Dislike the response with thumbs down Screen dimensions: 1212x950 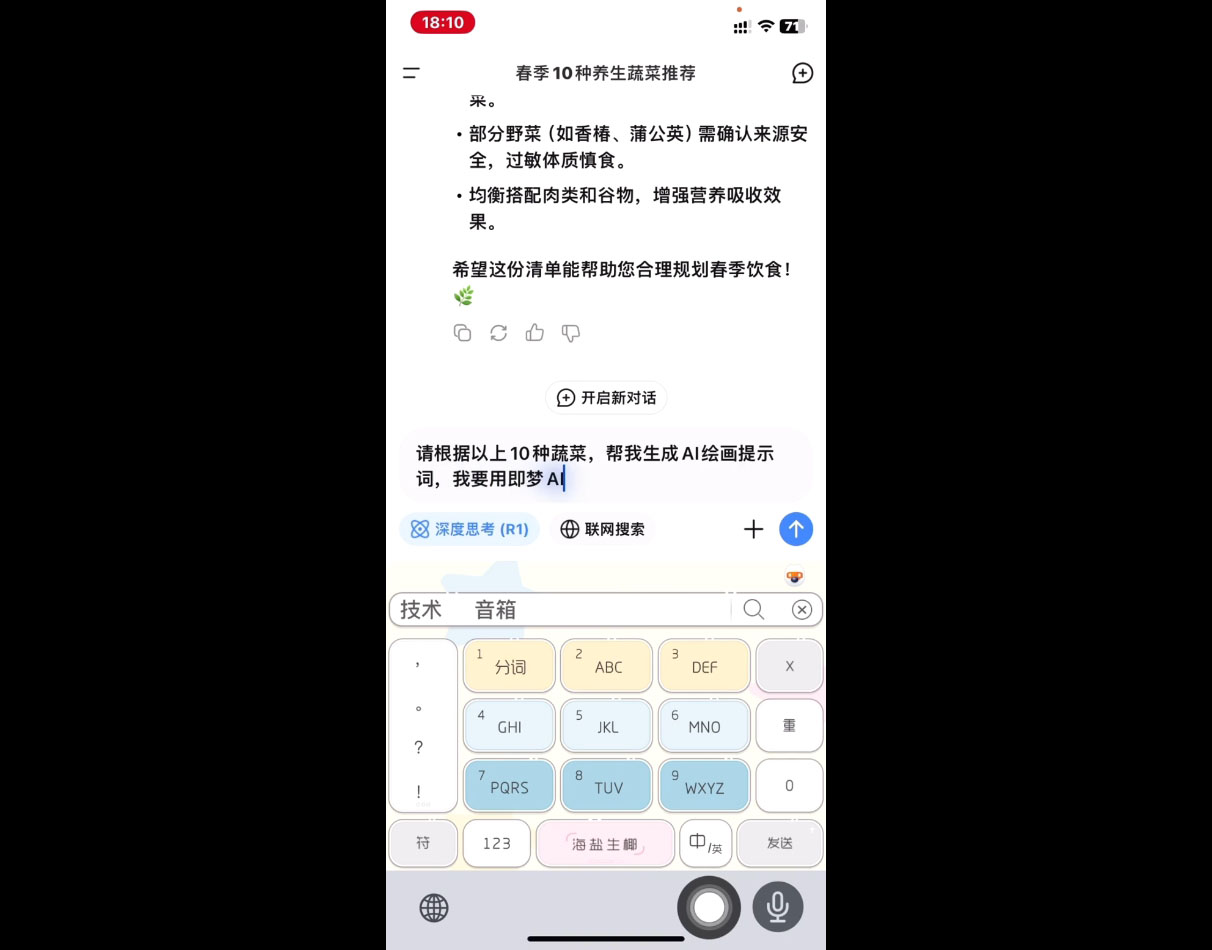tap(571, 333)
